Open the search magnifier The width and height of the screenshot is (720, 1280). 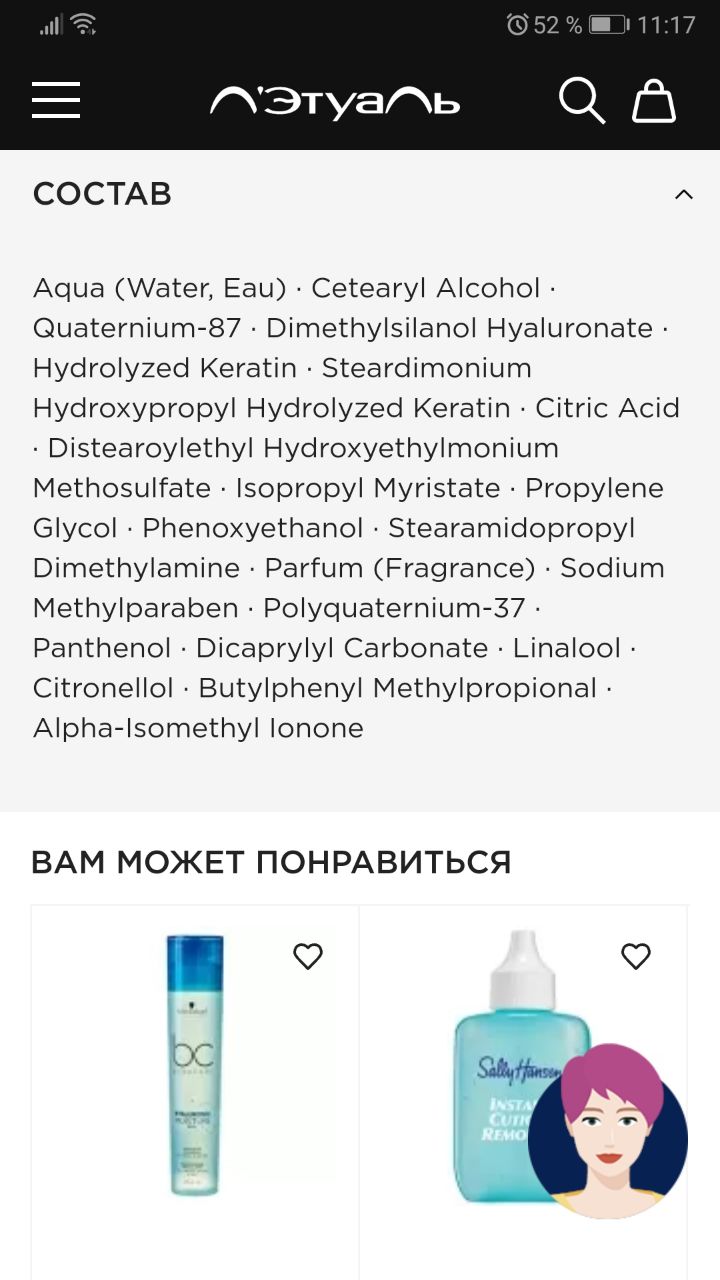pos(581,101)
